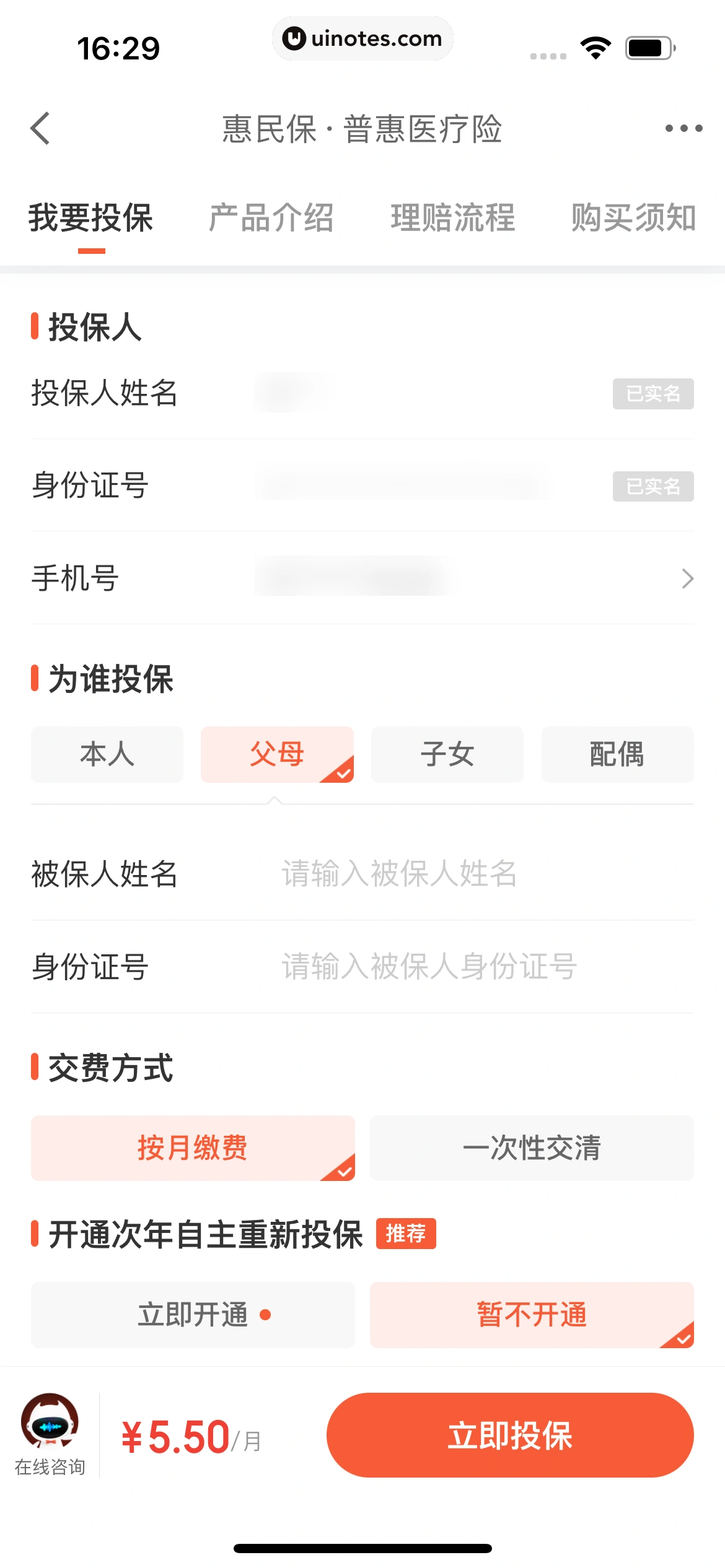Open the 购买须知 tab
The width and height of the screenshot is (725, 1568).
pyautogui.click(x=633, y=218)
